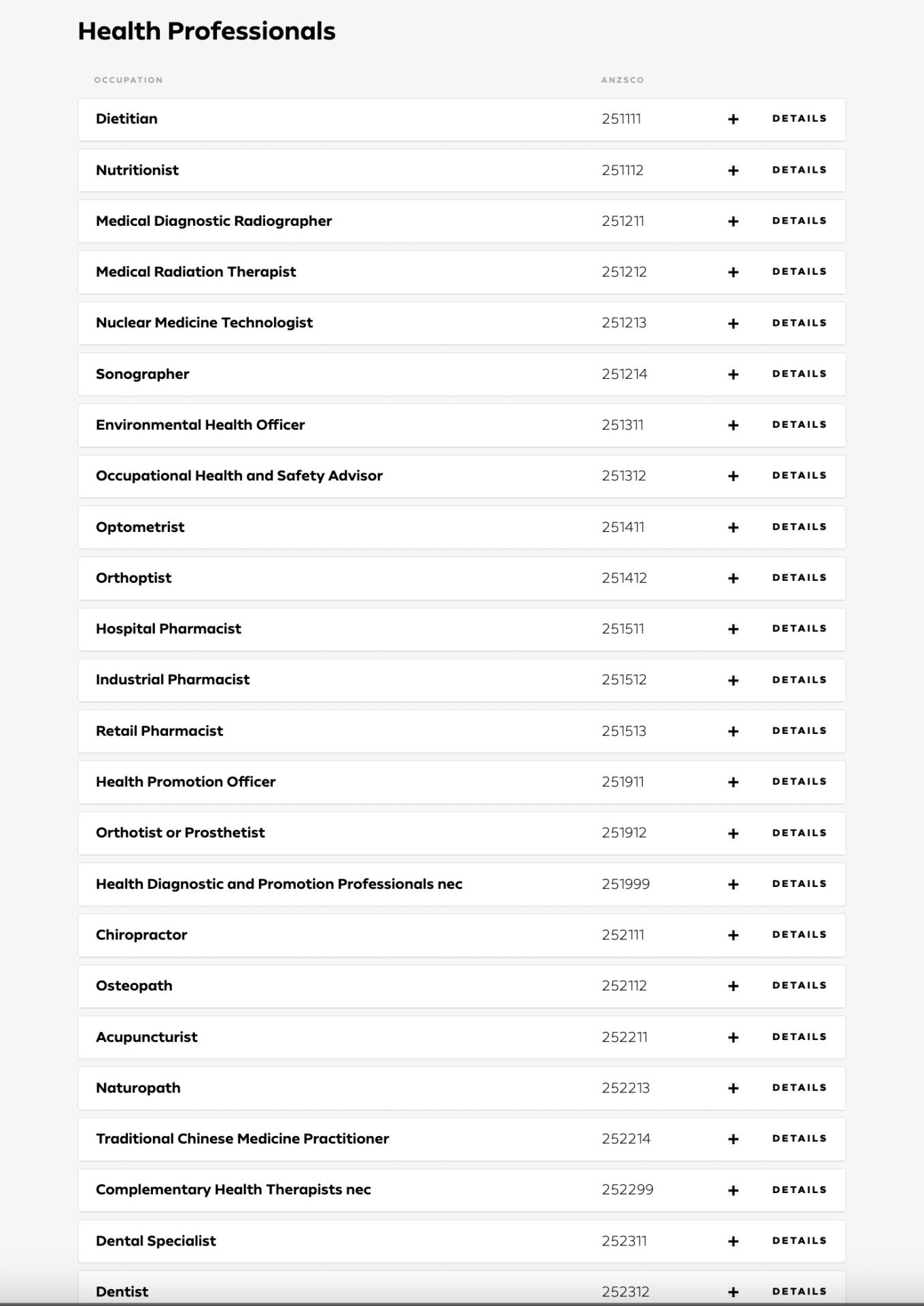Click the ANZSCO column header
Image resolution: width=924 pixels, height=1306 pixels.
pos(621,80)
